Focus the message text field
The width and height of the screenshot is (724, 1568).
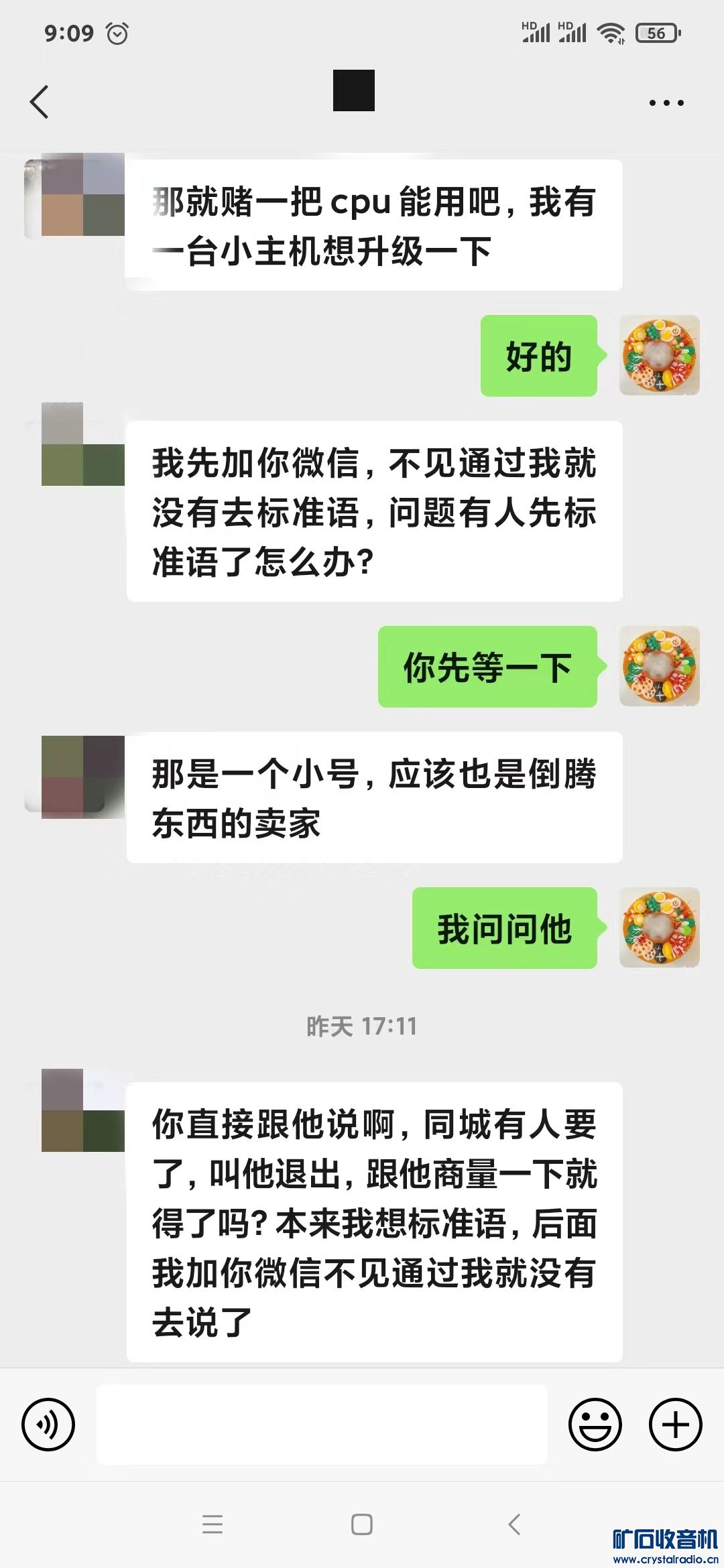pos(322,1425)
